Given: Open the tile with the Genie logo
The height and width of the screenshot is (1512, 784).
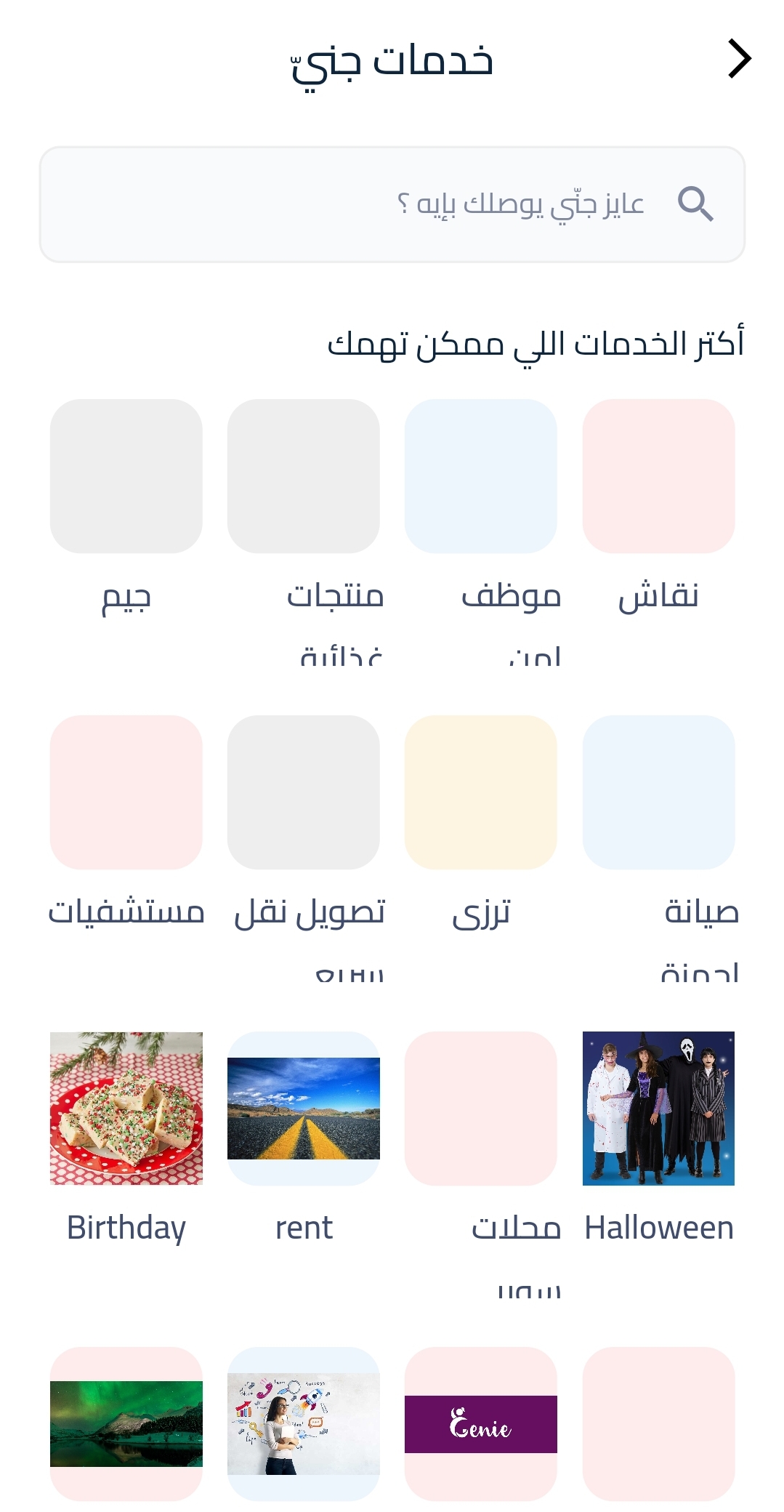Looking at the screenshot, I should 481,1423.
